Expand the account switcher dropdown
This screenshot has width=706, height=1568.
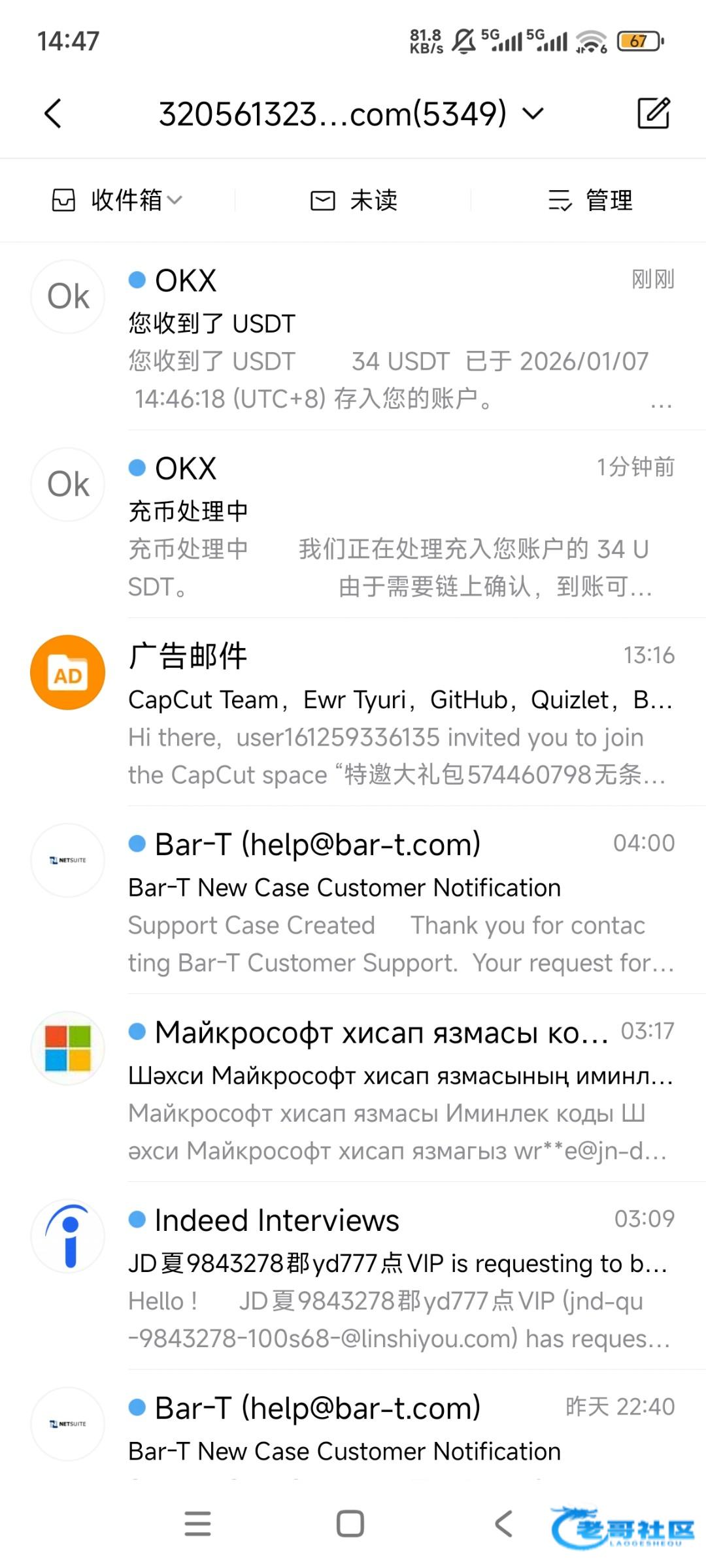[x=533, y=114]
